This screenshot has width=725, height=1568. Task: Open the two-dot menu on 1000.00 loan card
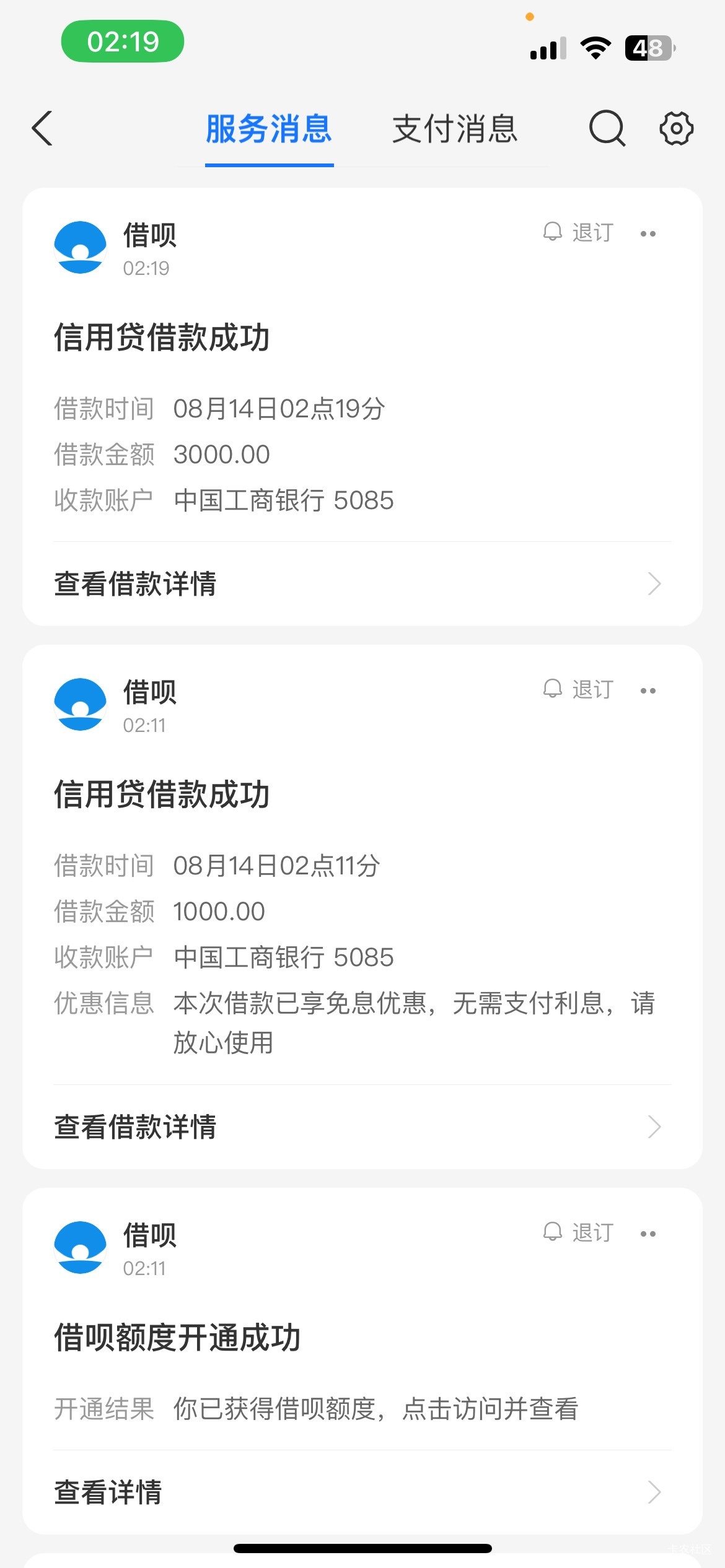[x=648, y=690]
